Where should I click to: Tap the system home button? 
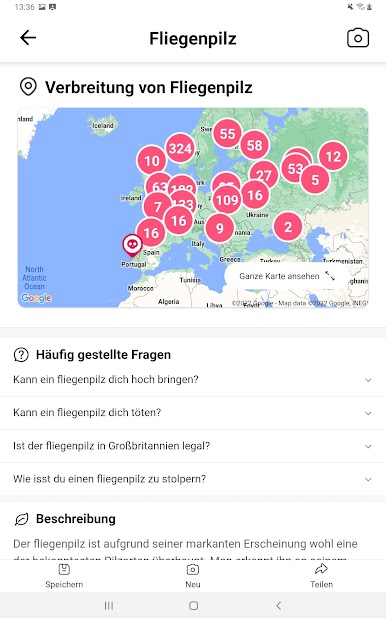tap(193, 605)
